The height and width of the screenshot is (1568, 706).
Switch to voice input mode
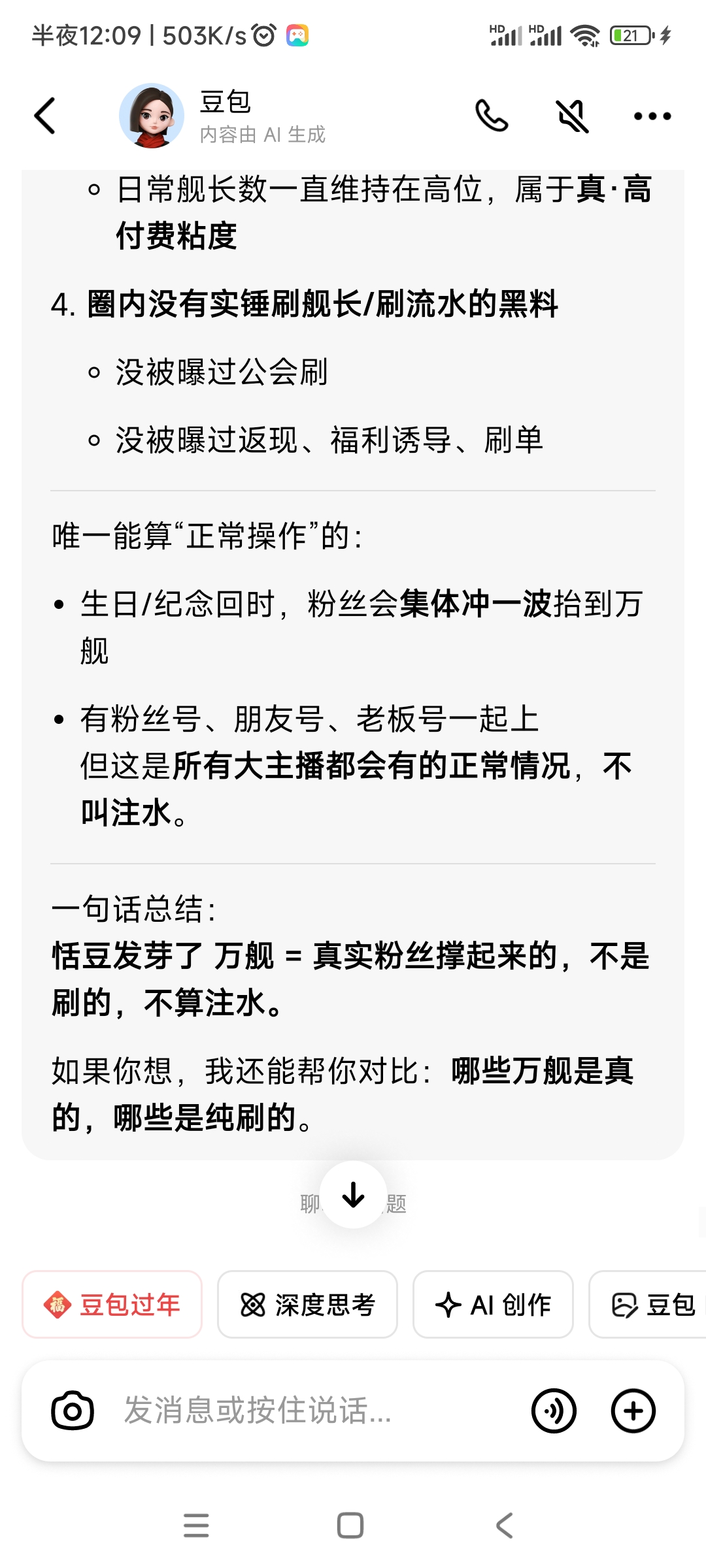(554, 1411)
